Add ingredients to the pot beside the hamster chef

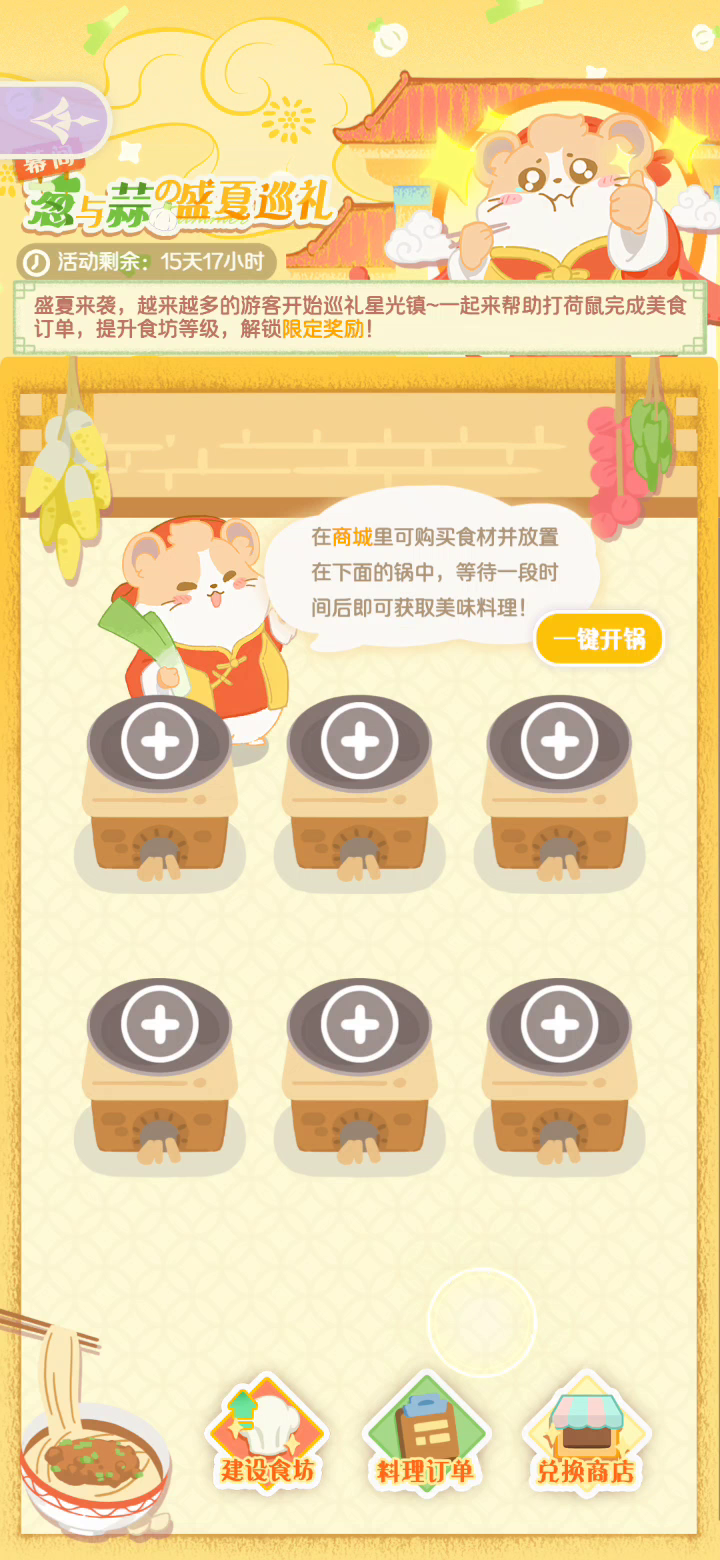pyautogui.click(x=160, y=741)
